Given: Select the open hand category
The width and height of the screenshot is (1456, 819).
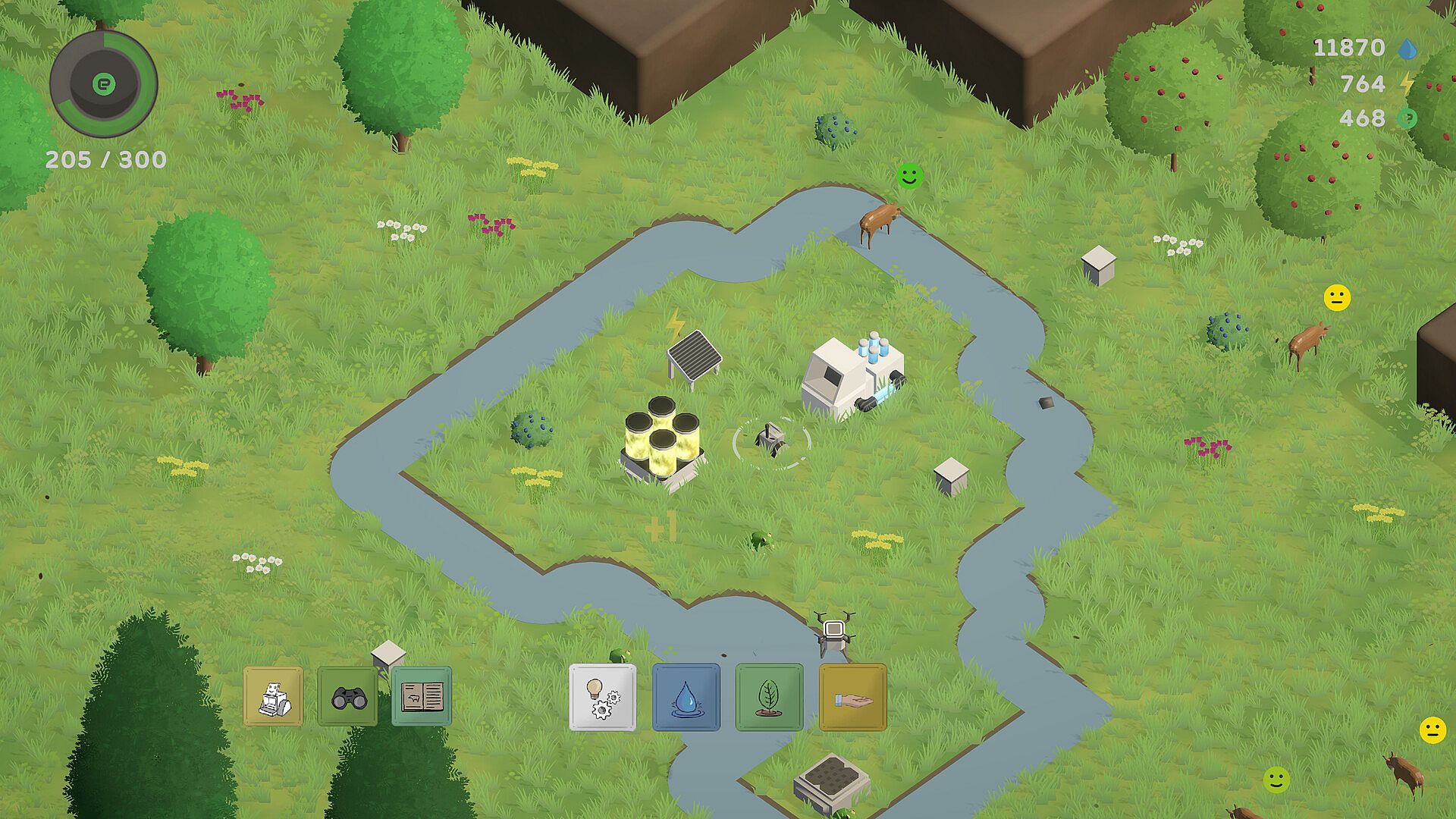Looking at the screenshot, I should point(852,697).
